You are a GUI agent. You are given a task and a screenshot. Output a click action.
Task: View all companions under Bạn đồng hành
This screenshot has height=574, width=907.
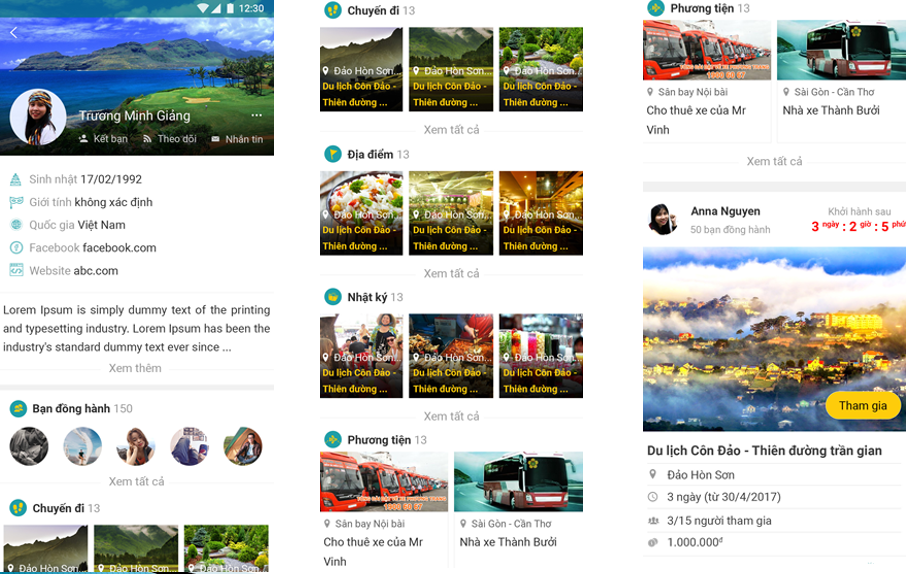136,481
